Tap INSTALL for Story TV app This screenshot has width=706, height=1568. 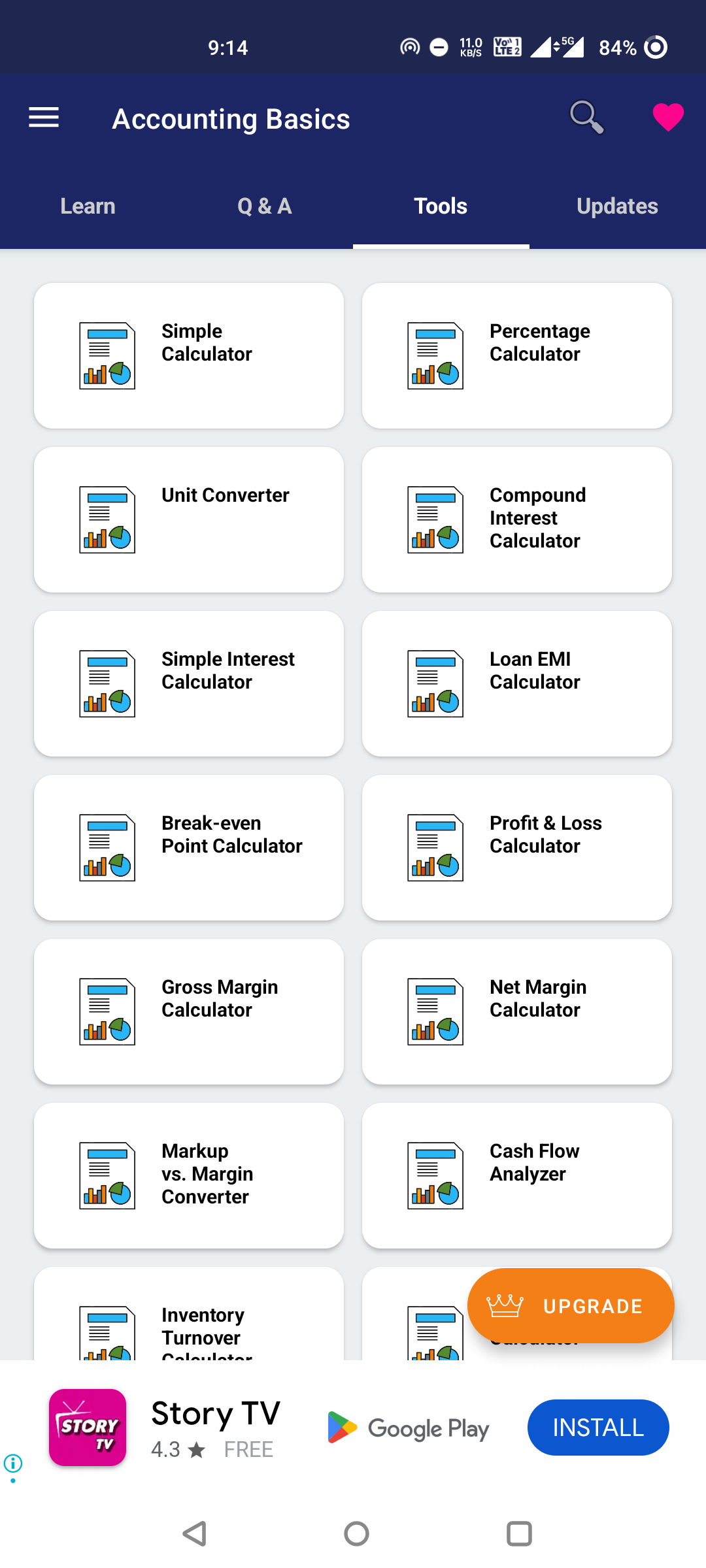tap(597, 1428)
